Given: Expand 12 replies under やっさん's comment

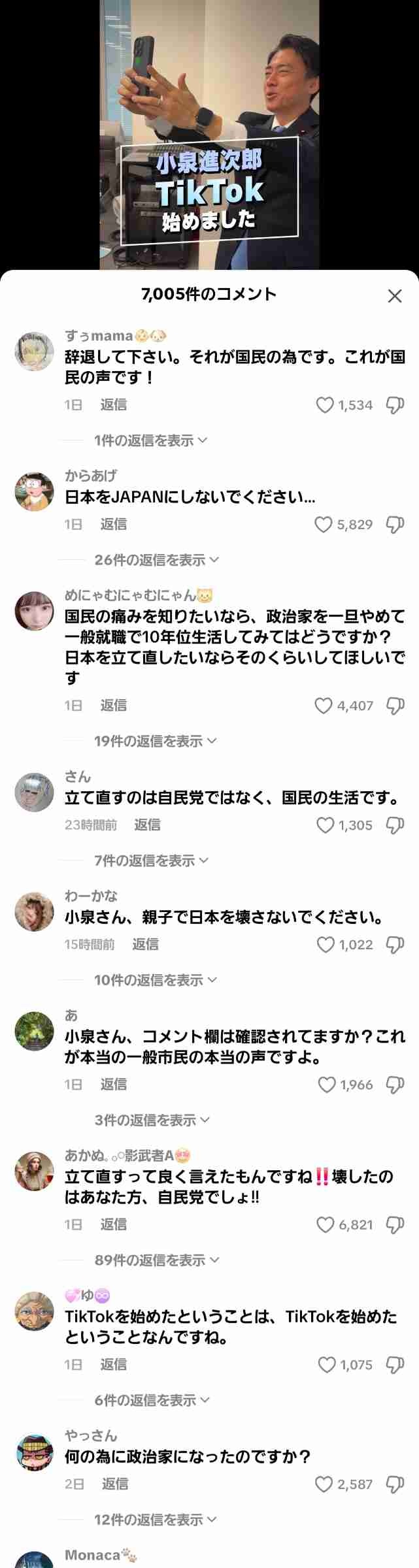Looking at the screenshot, I should [155, 1520].
